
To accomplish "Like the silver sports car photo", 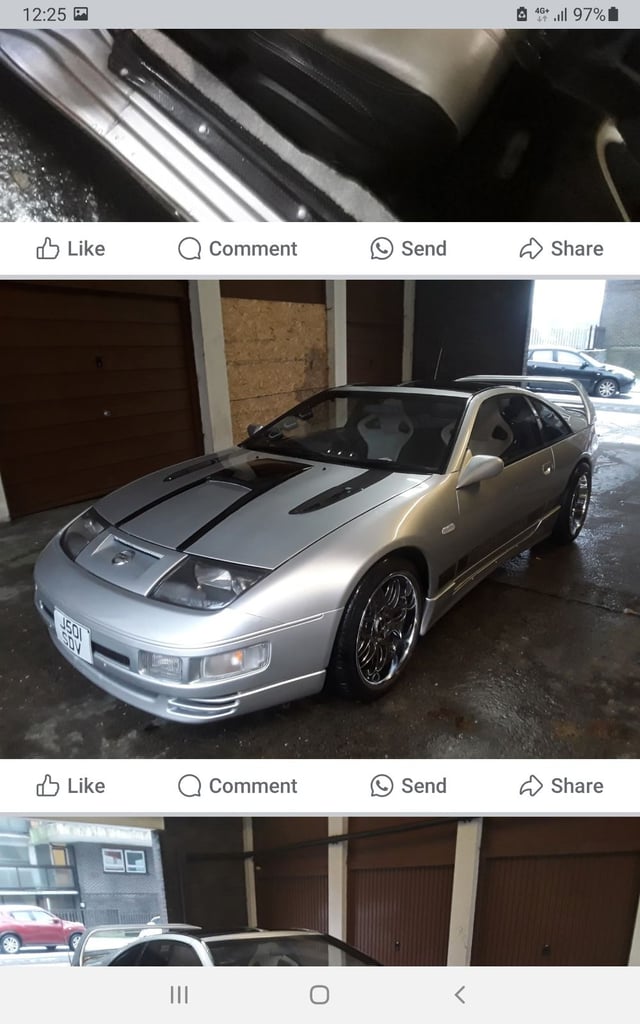I will 71,786.
